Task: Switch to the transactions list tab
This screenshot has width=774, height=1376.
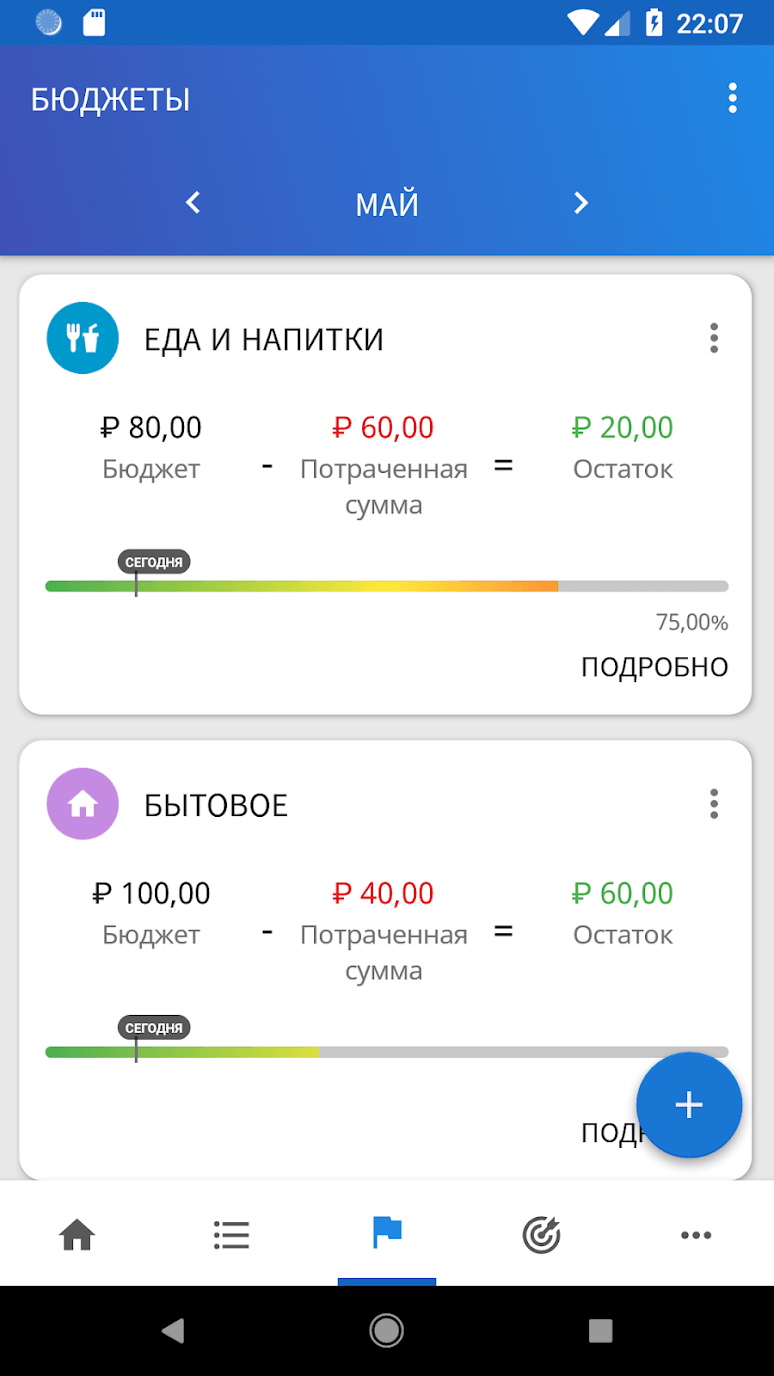Action: (231, 1236)
